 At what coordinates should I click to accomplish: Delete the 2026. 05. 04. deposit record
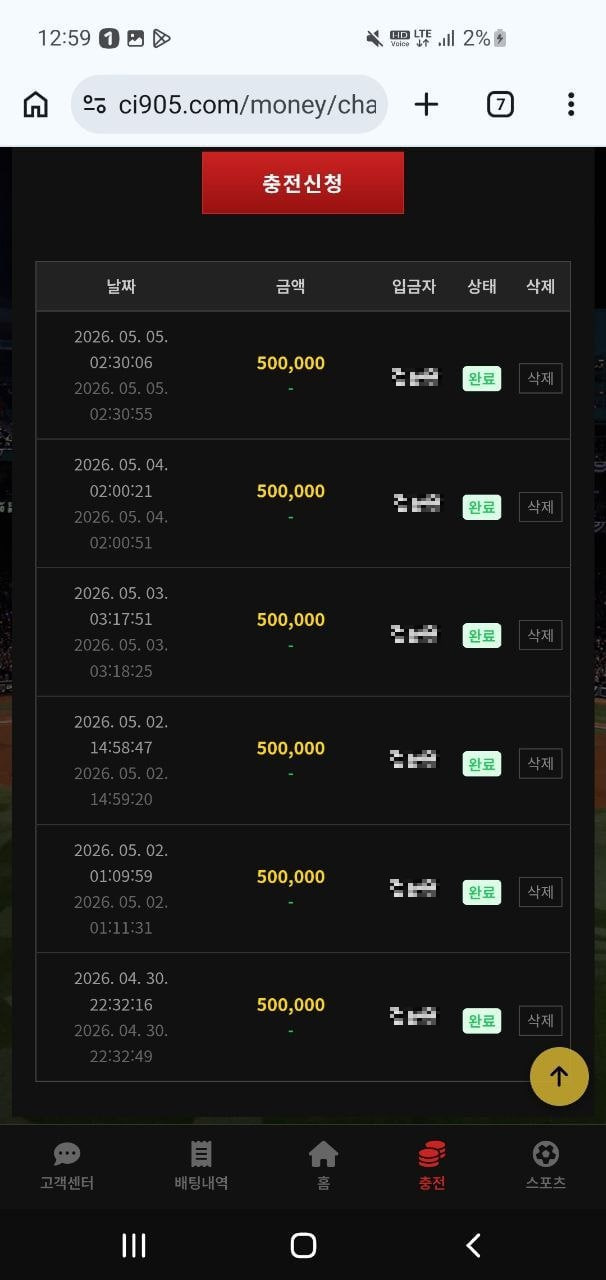(x=540, y=507)
